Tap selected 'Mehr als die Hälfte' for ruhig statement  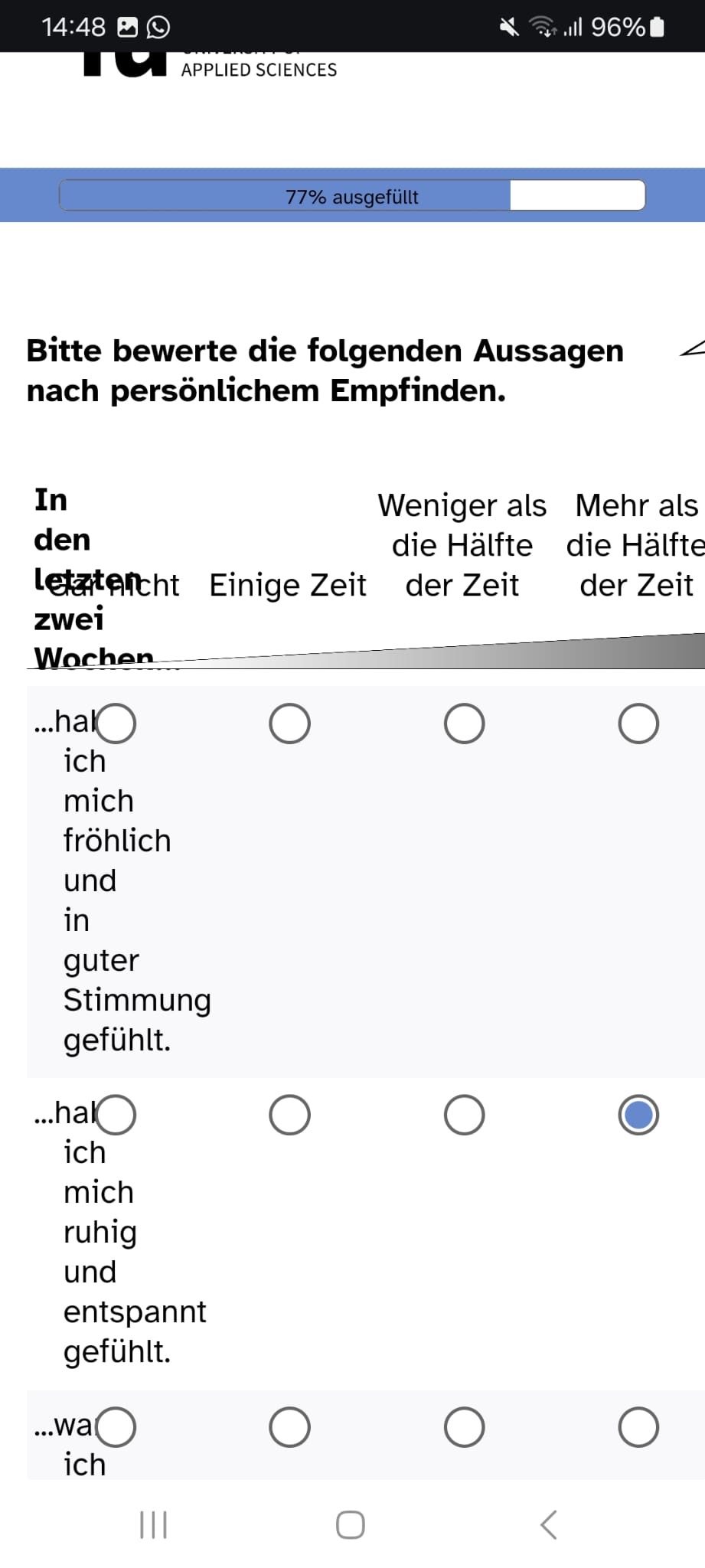pyautogui.click(x=638, y=1115)
